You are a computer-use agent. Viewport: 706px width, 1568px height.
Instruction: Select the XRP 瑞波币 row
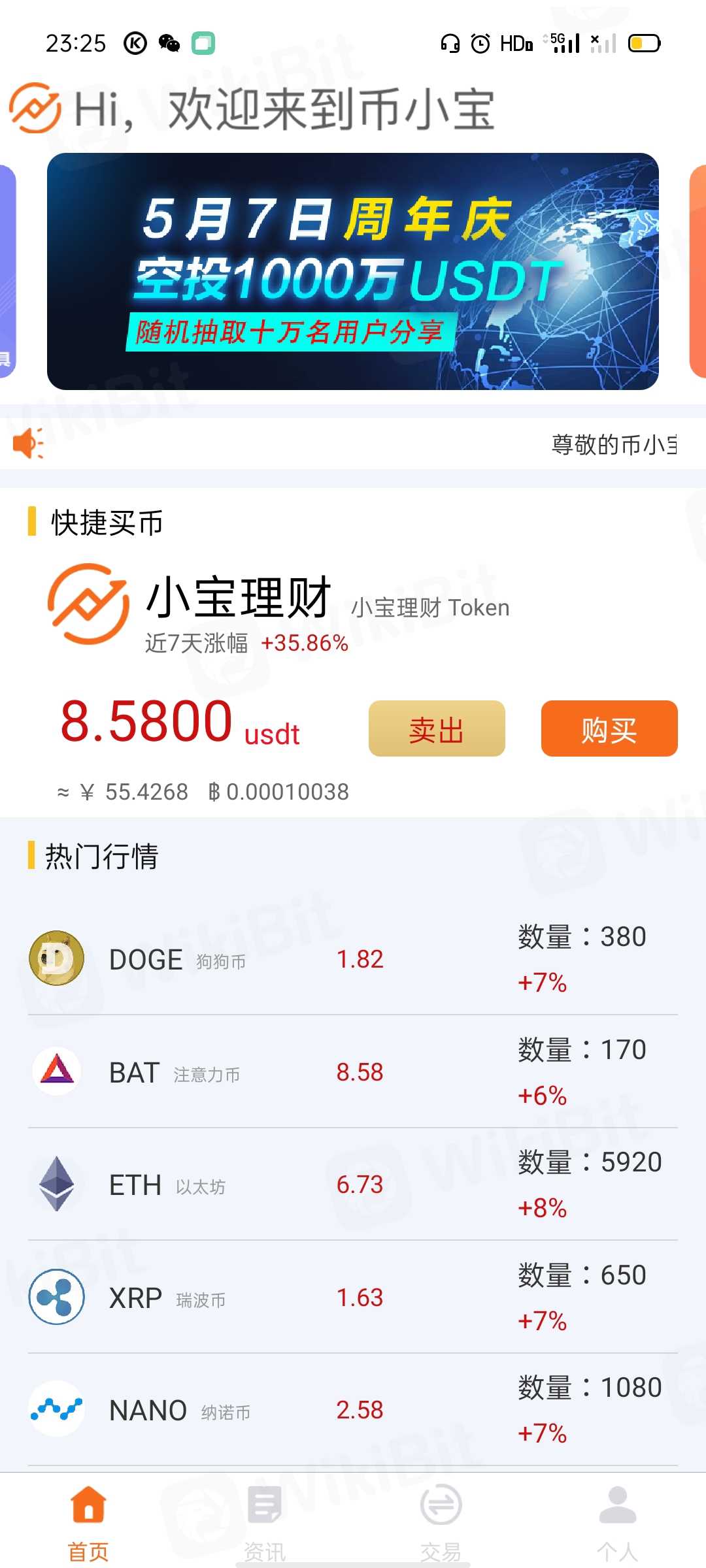click(353, 1298)
